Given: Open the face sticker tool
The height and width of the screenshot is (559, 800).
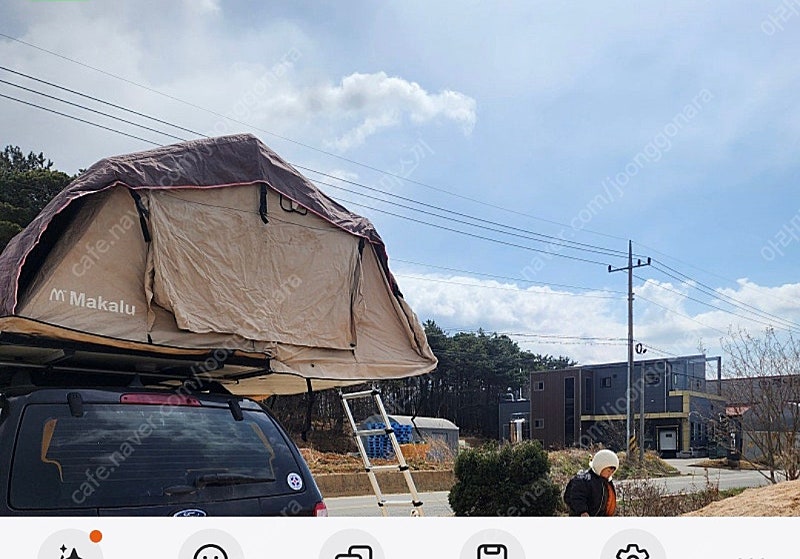Looking at the screenshot, I should click(211, 549).
